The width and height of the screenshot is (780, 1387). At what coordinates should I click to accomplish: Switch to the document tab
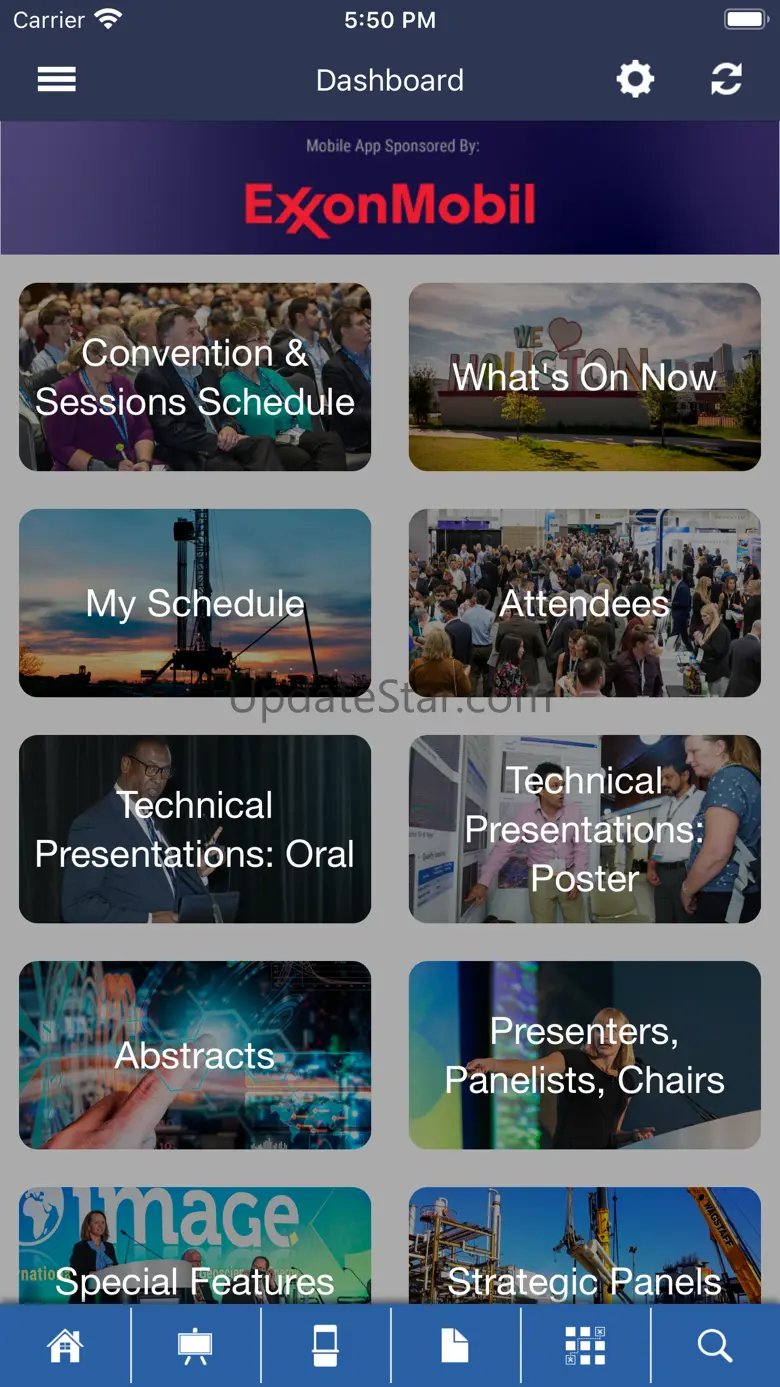tap(455, 1346)
